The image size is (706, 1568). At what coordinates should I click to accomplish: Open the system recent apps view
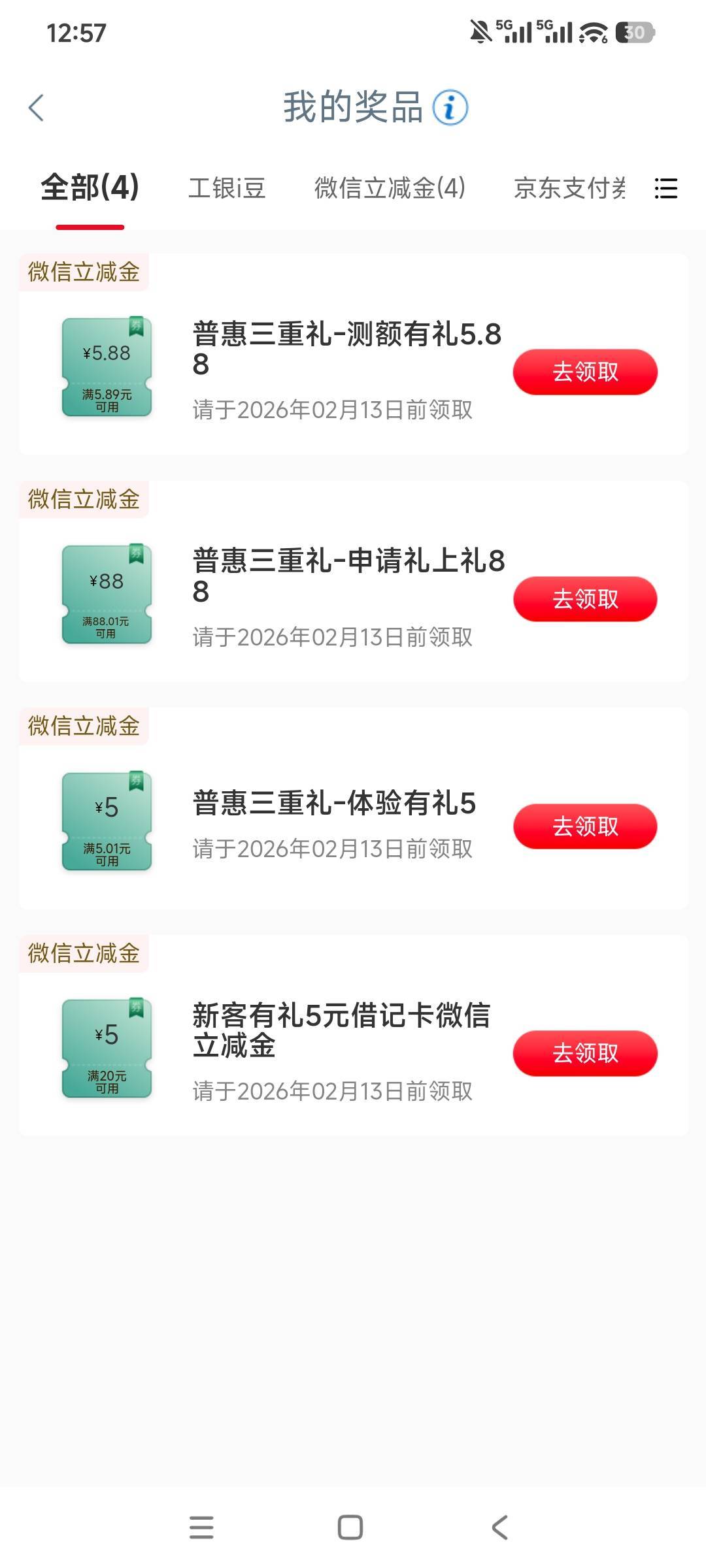click(201, 1527)
